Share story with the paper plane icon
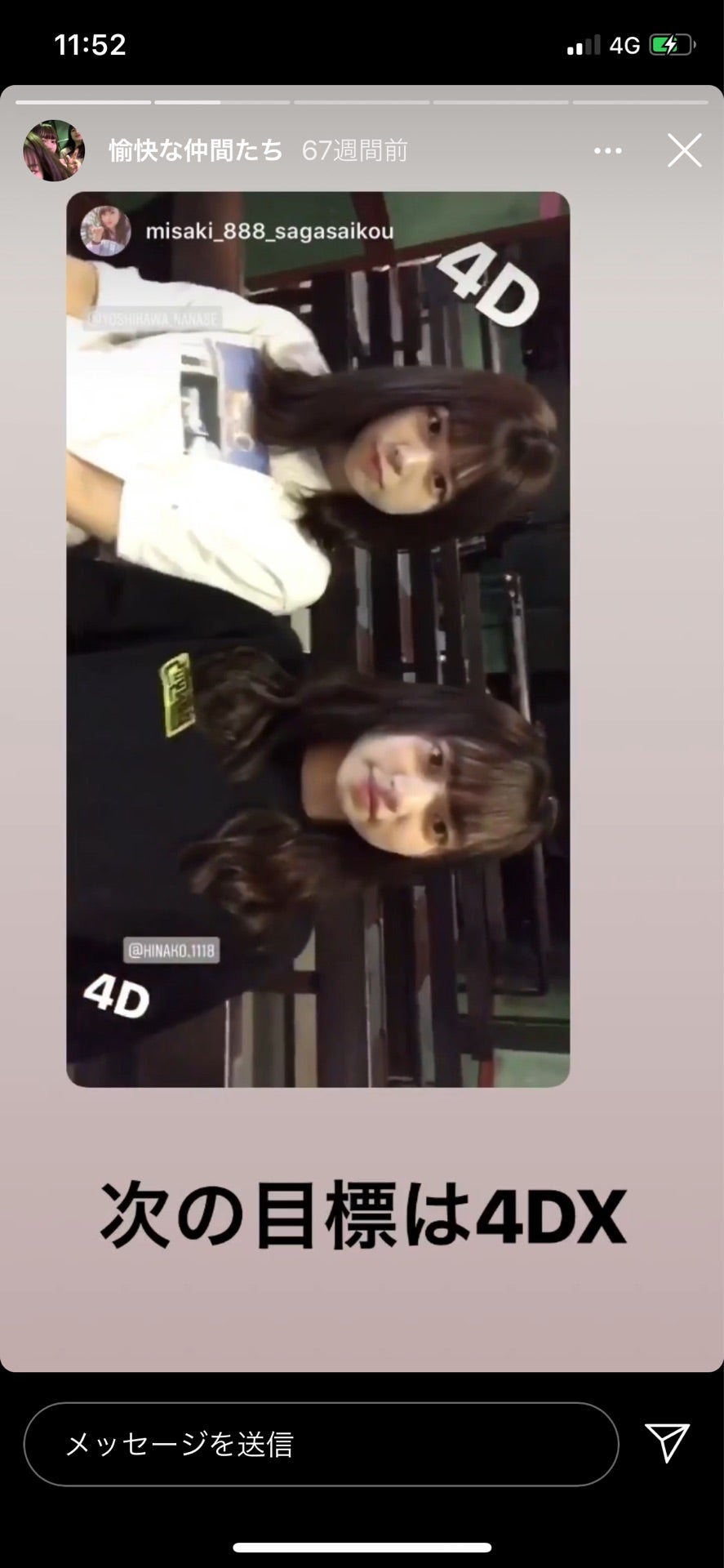Viewport: 724px width, 1568px height. click(x=667, y=1442)
